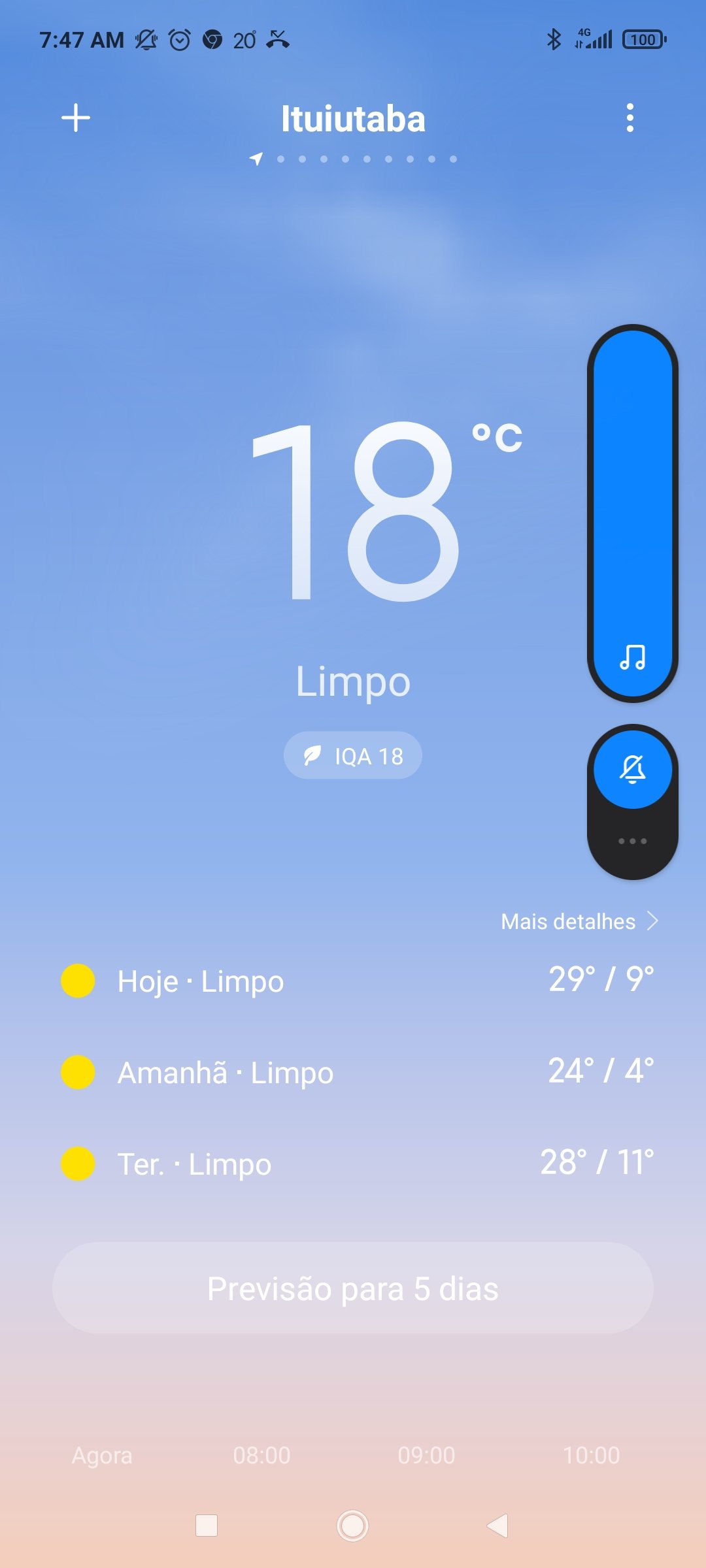Go to the home screen
The image size is (706, 1568).
353,1526
